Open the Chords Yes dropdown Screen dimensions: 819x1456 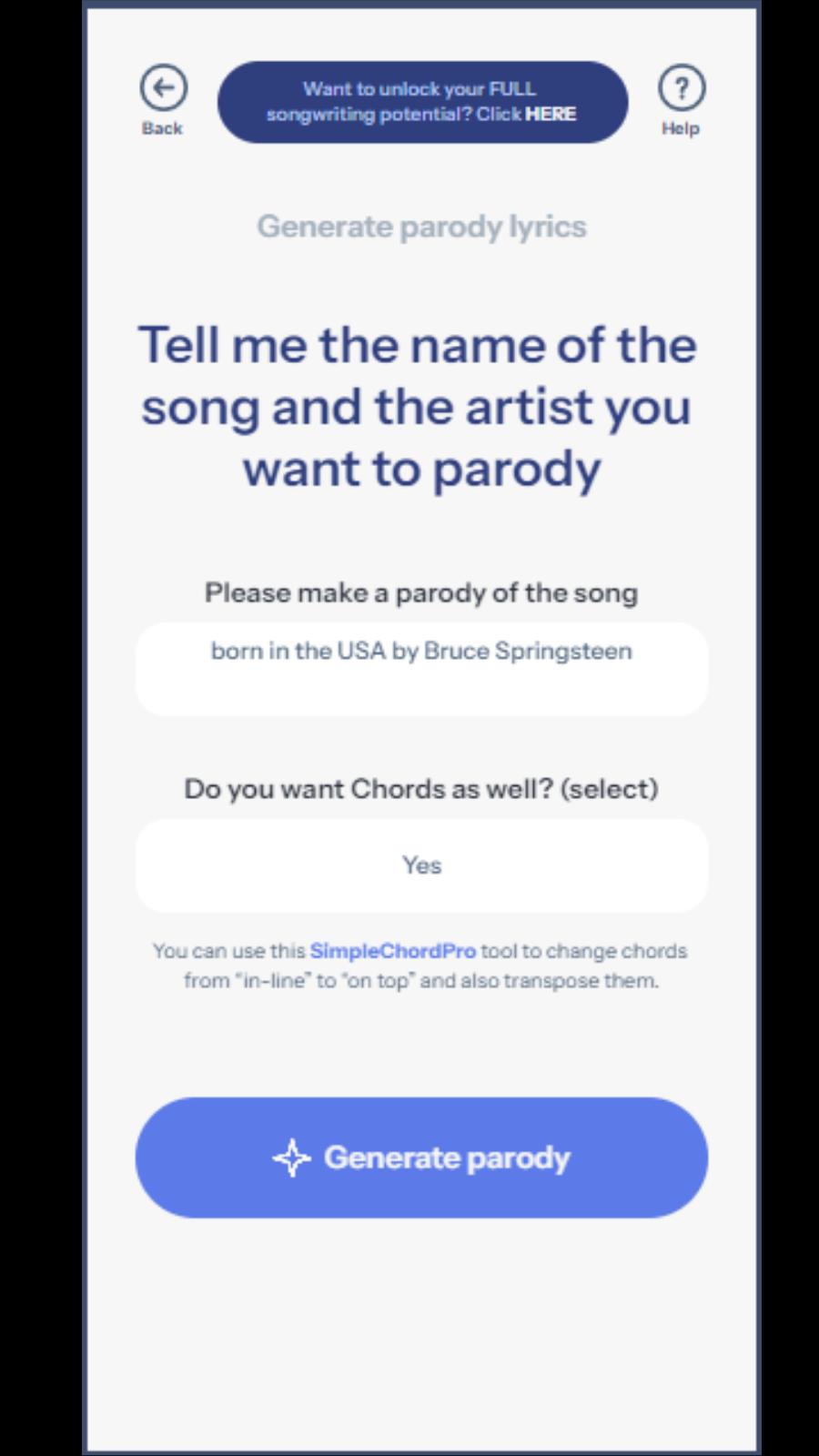click(x=421, y=865)
